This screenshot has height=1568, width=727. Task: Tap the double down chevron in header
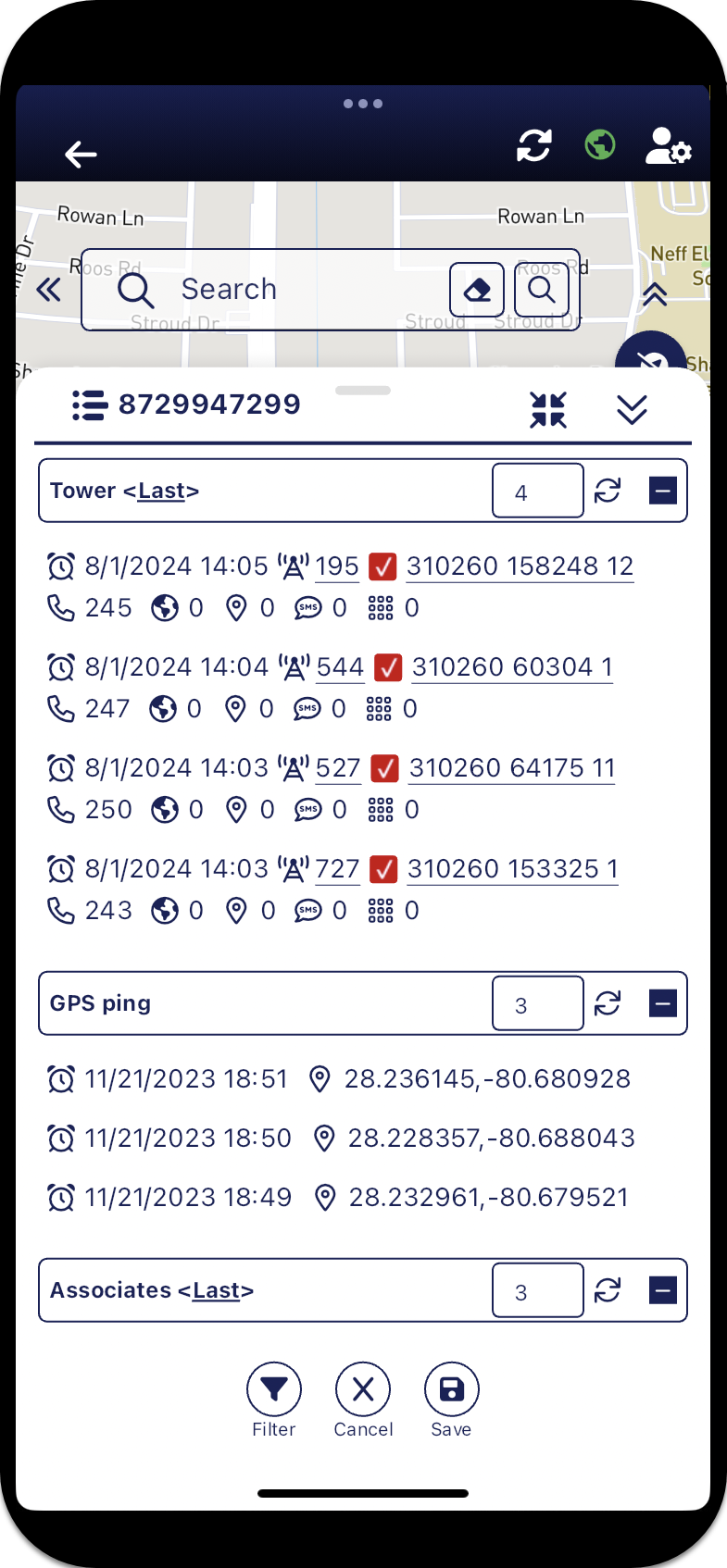coord(632,409)
